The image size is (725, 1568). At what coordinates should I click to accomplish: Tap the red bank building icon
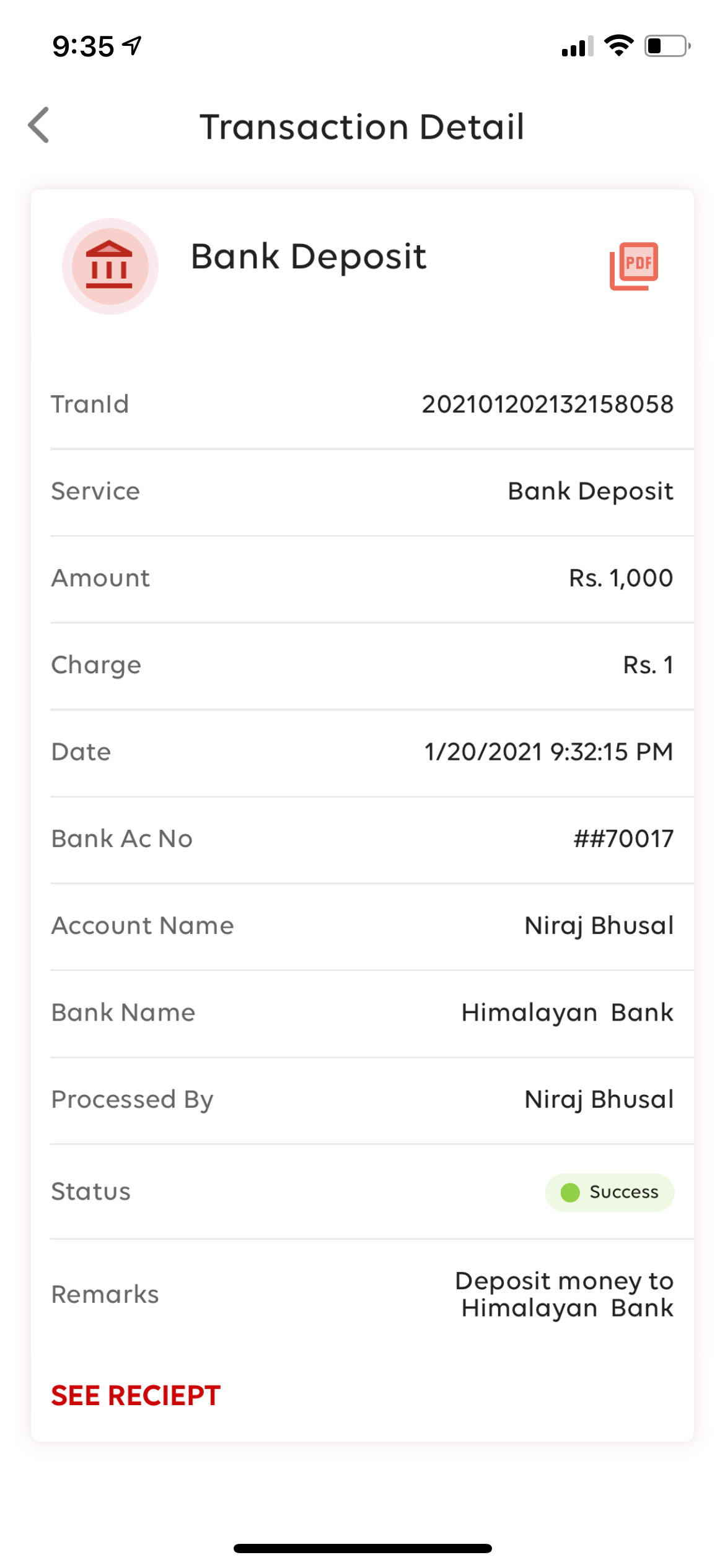point(110,265)
